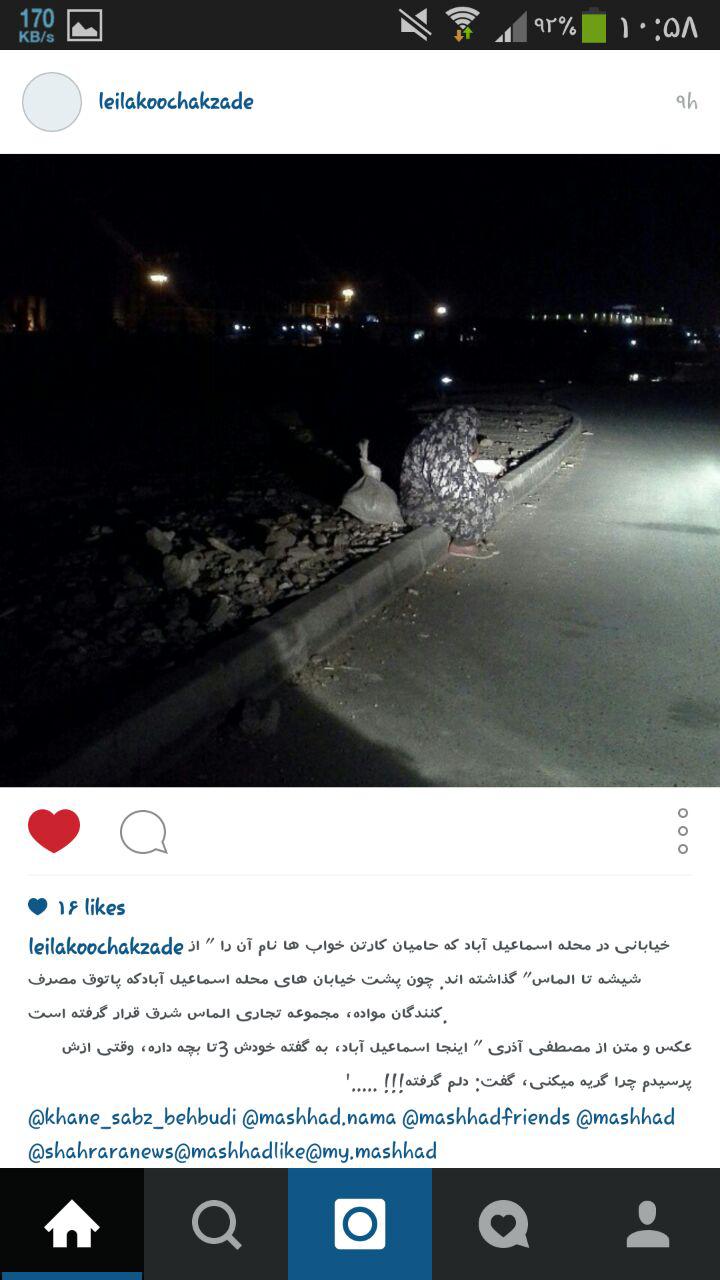Open the @khane_sabz_behbudi mention
Screen dimensions: 720x1280
tap(130, 1117)
